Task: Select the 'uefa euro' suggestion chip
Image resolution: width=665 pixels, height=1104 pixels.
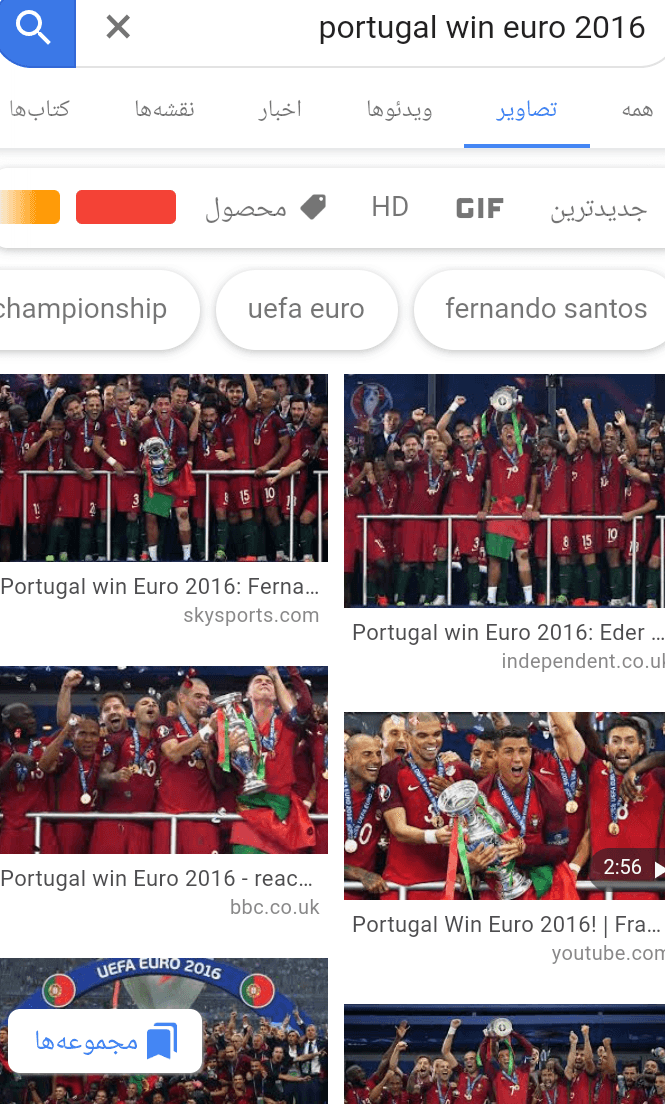Action: tap(306, 309)
